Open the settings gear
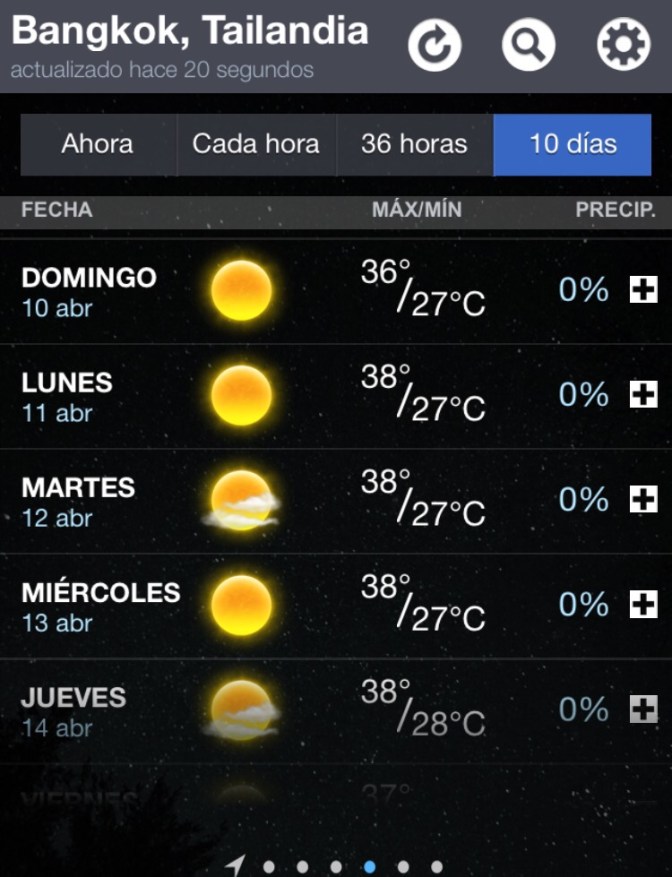The width and height of the screenshot is (672, 877). tap(623, 44)
